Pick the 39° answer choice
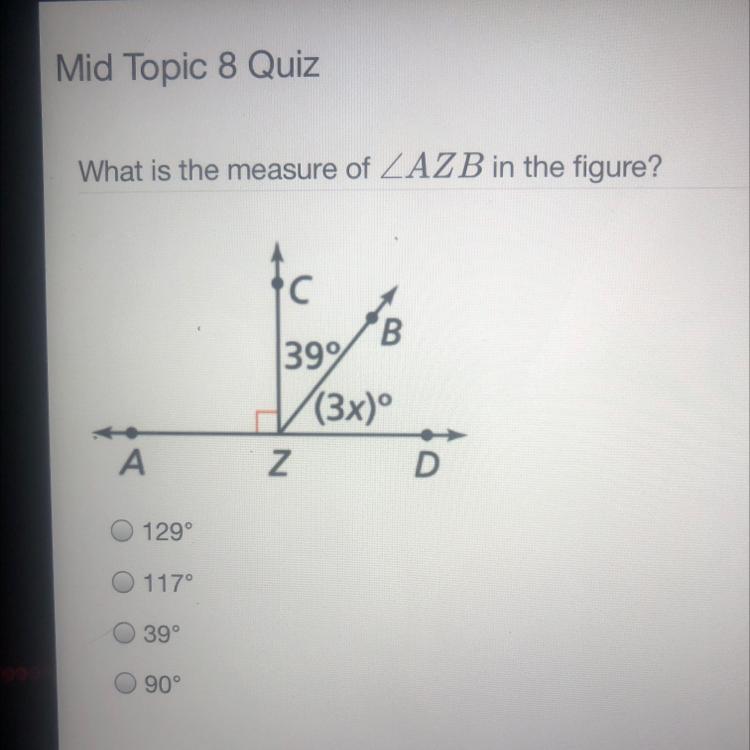Viewport: 750px width, 750px height. pyautogui.click(x=124, y=633)
